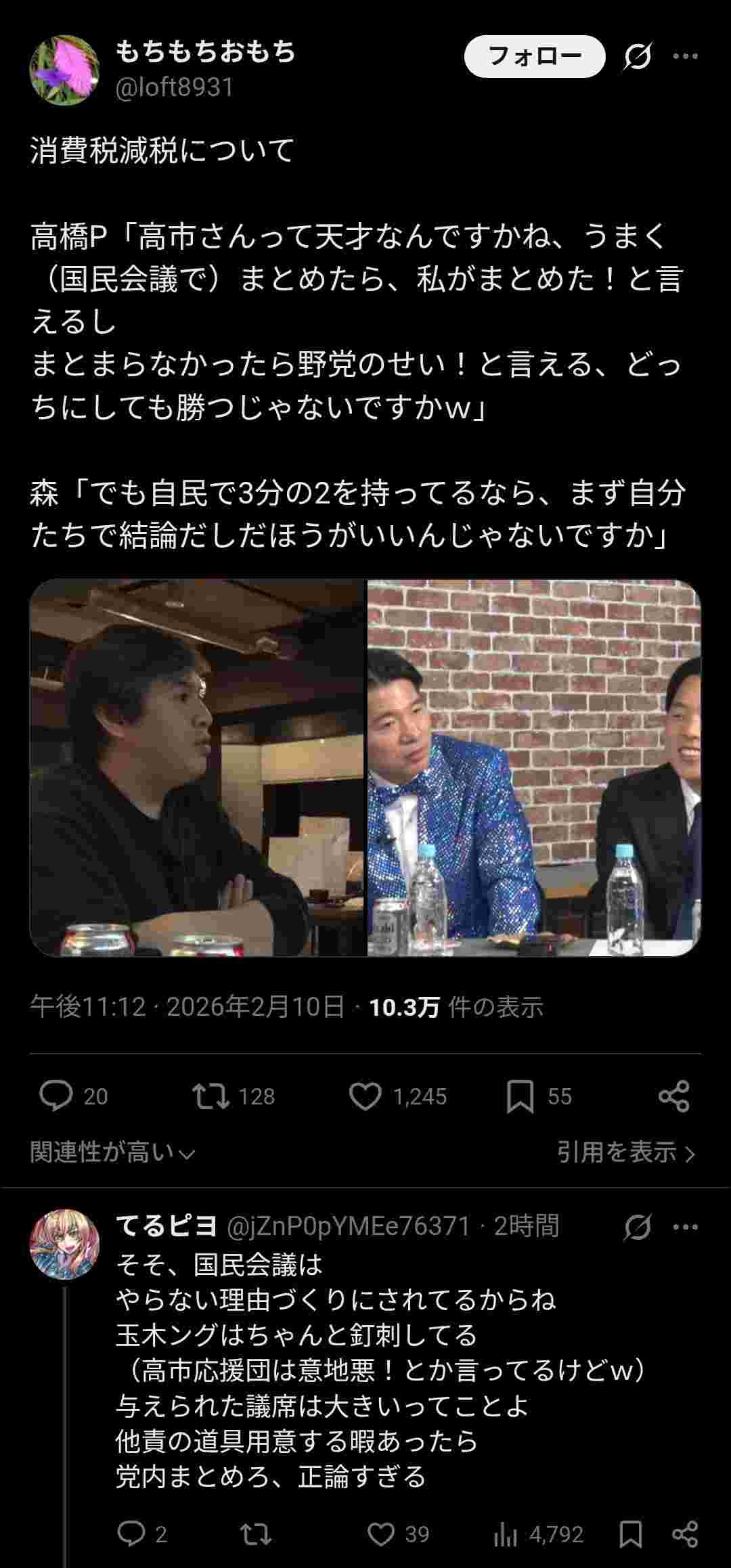Tap the Grok icon on the main post

[x=637, y=56]
